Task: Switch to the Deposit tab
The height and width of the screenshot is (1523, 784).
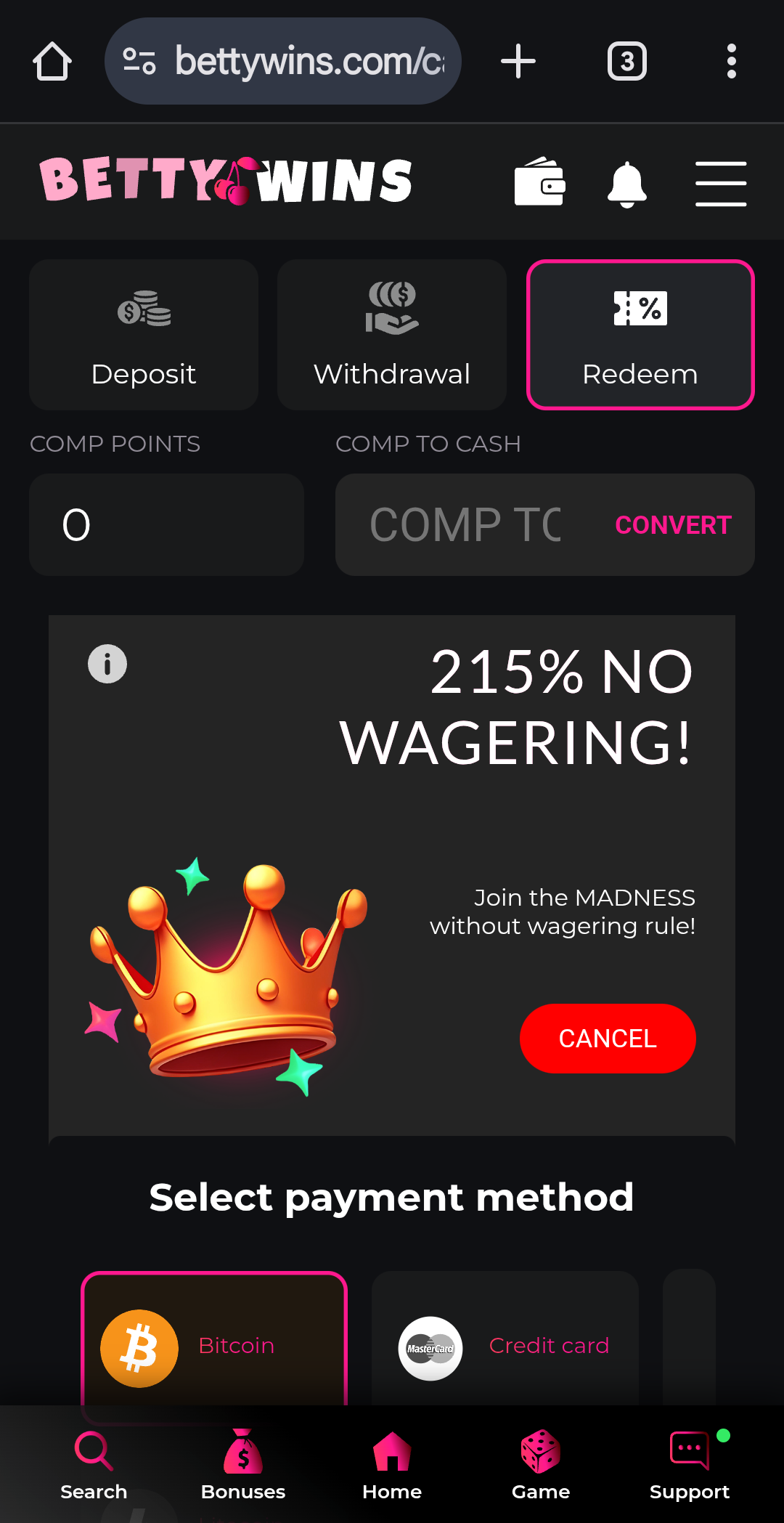Action: (x=144, y=335)
